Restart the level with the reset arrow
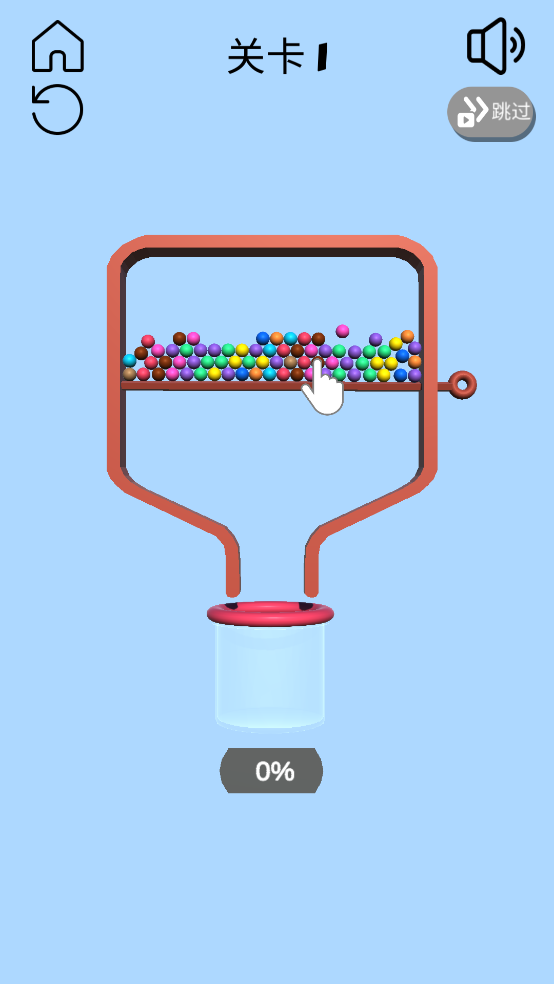Screen dimensions: 554x984 [57, 109]
